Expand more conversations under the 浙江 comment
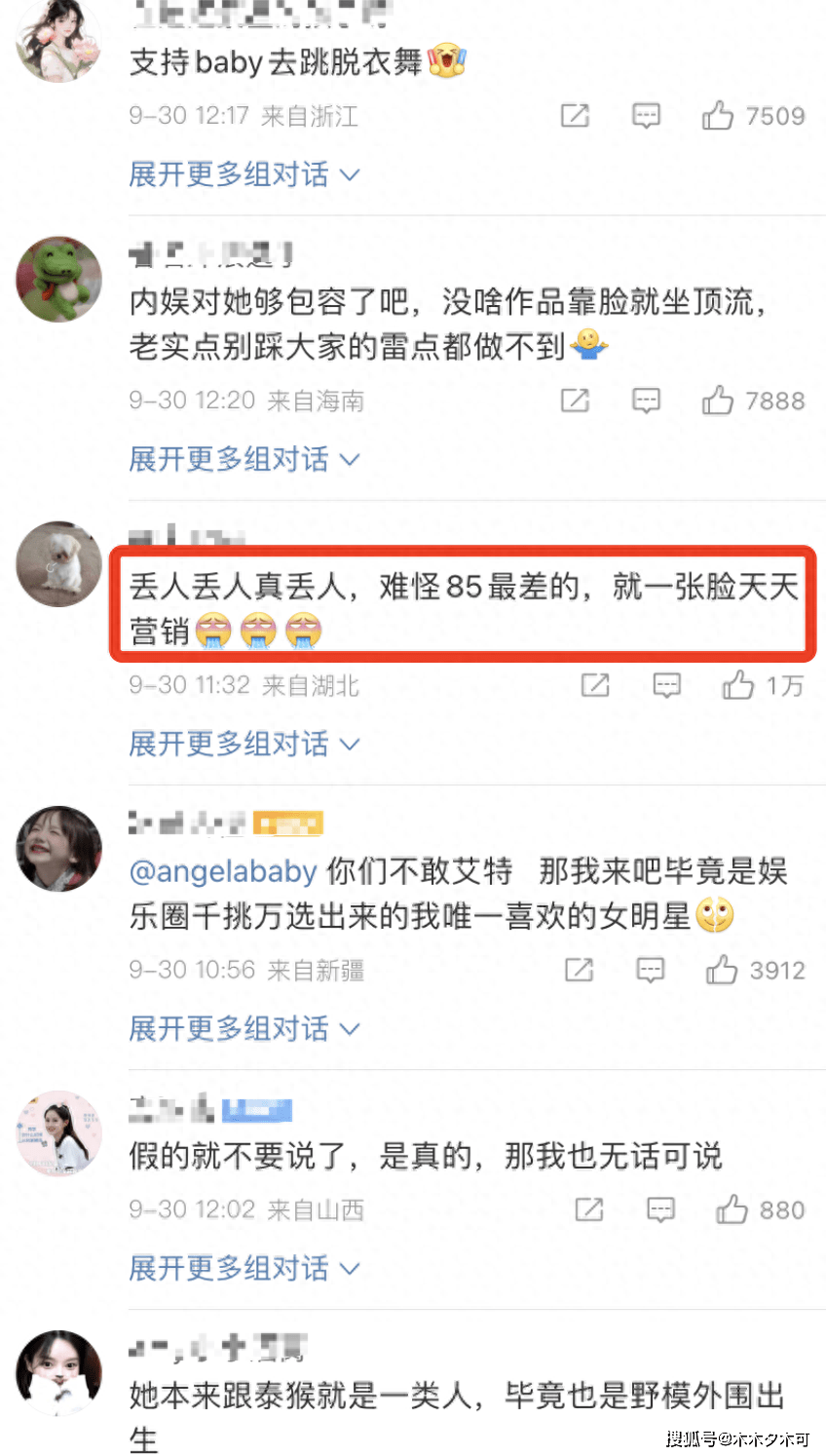Image resolution: width=826 pixels, height=1456 pixels. 244,174
